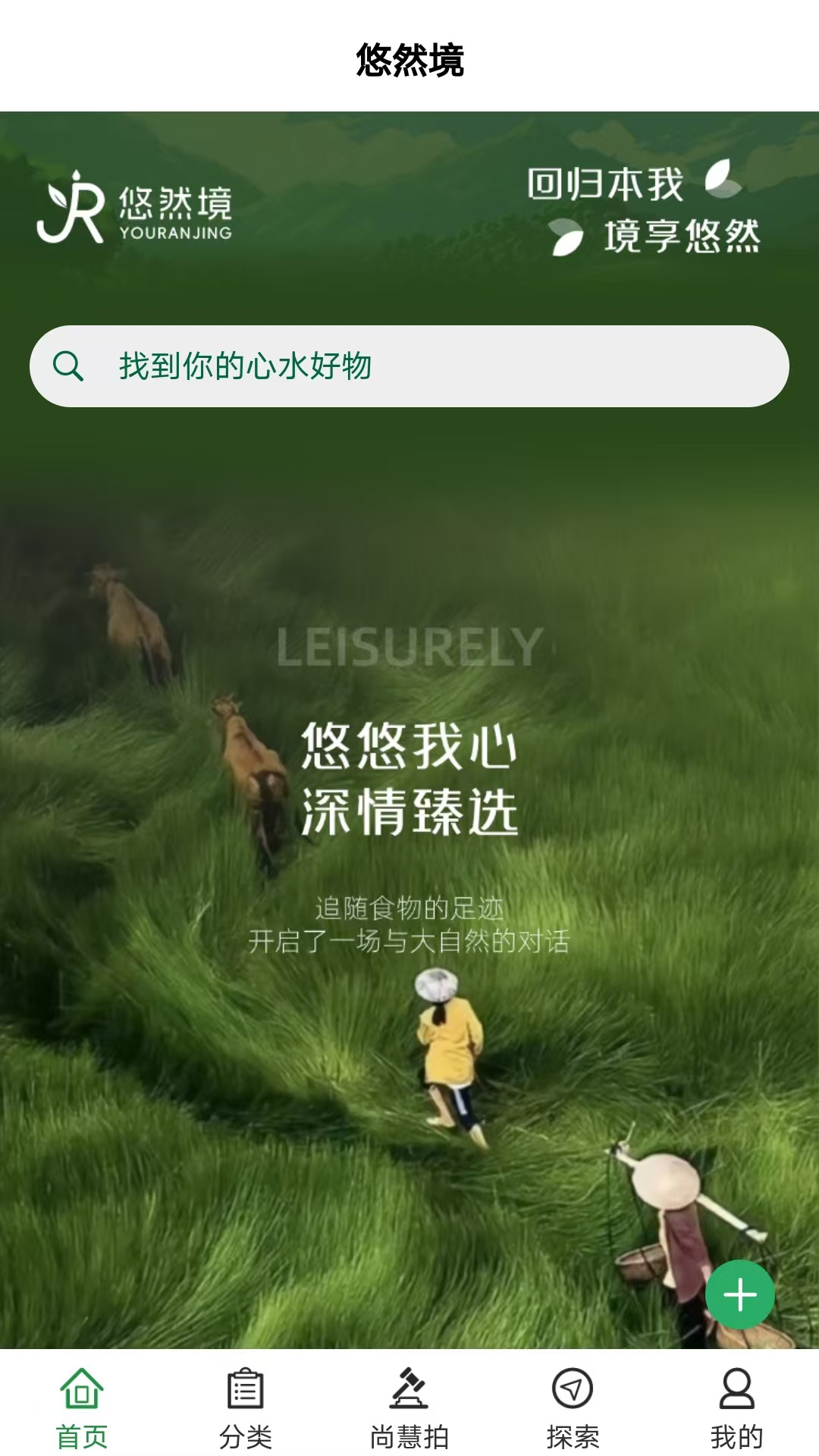Open the search box 找到你的心水好物

pos(409,366)
